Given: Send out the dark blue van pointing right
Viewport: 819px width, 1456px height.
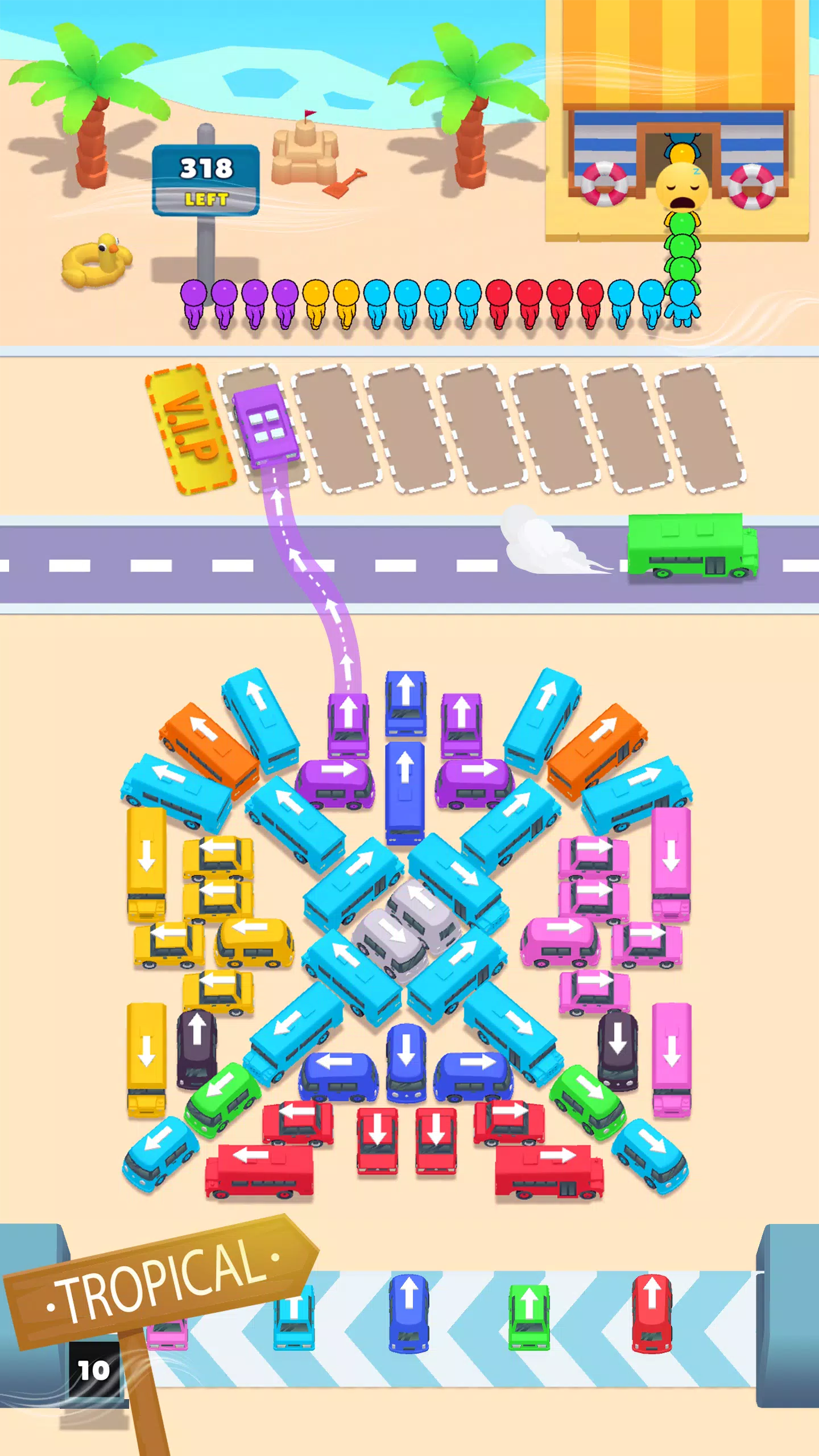Looking at the screenshot, I should click(473, 1075).
